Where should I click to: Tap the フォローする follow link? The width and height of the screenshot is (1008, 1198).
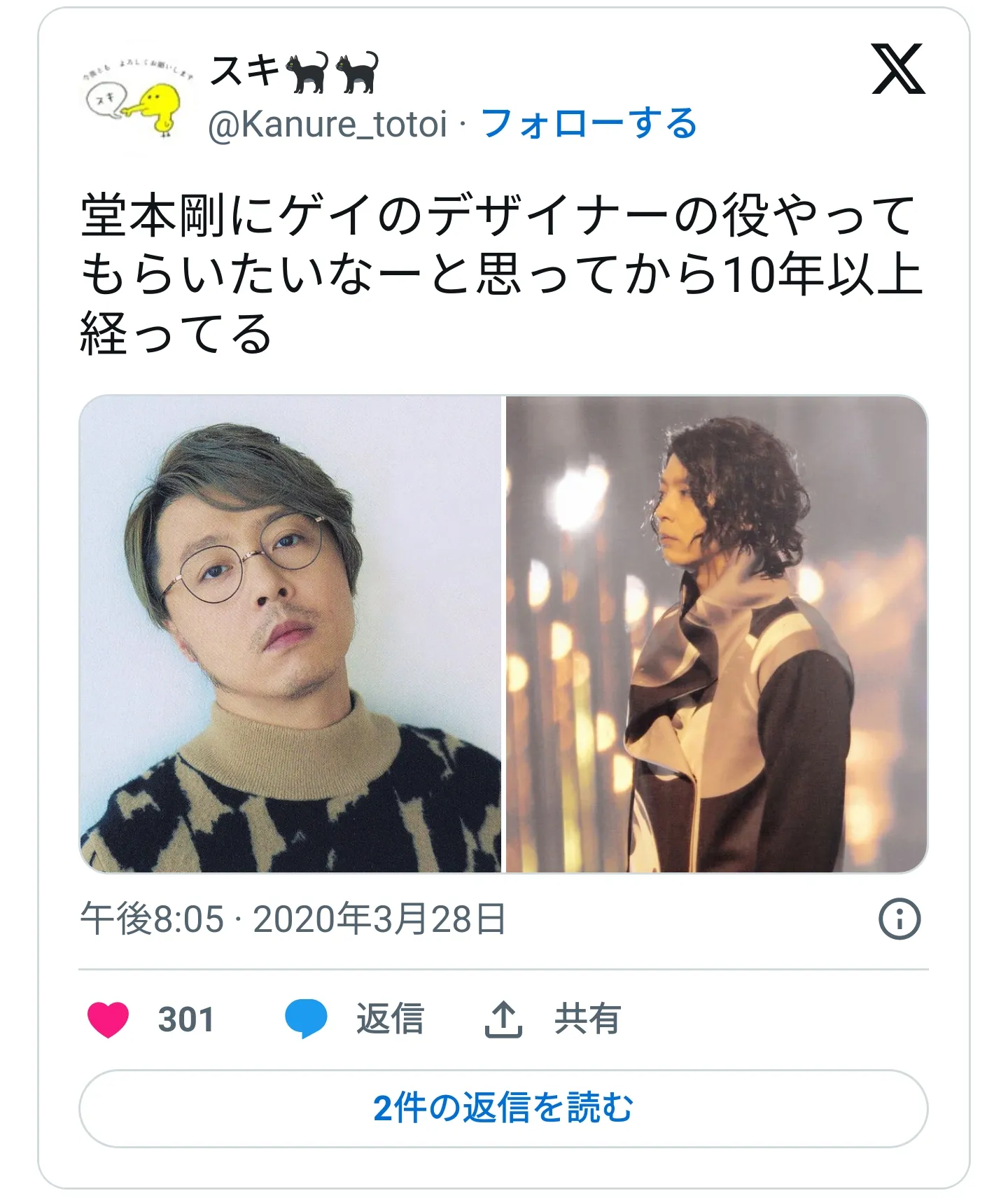click(589, 124)
